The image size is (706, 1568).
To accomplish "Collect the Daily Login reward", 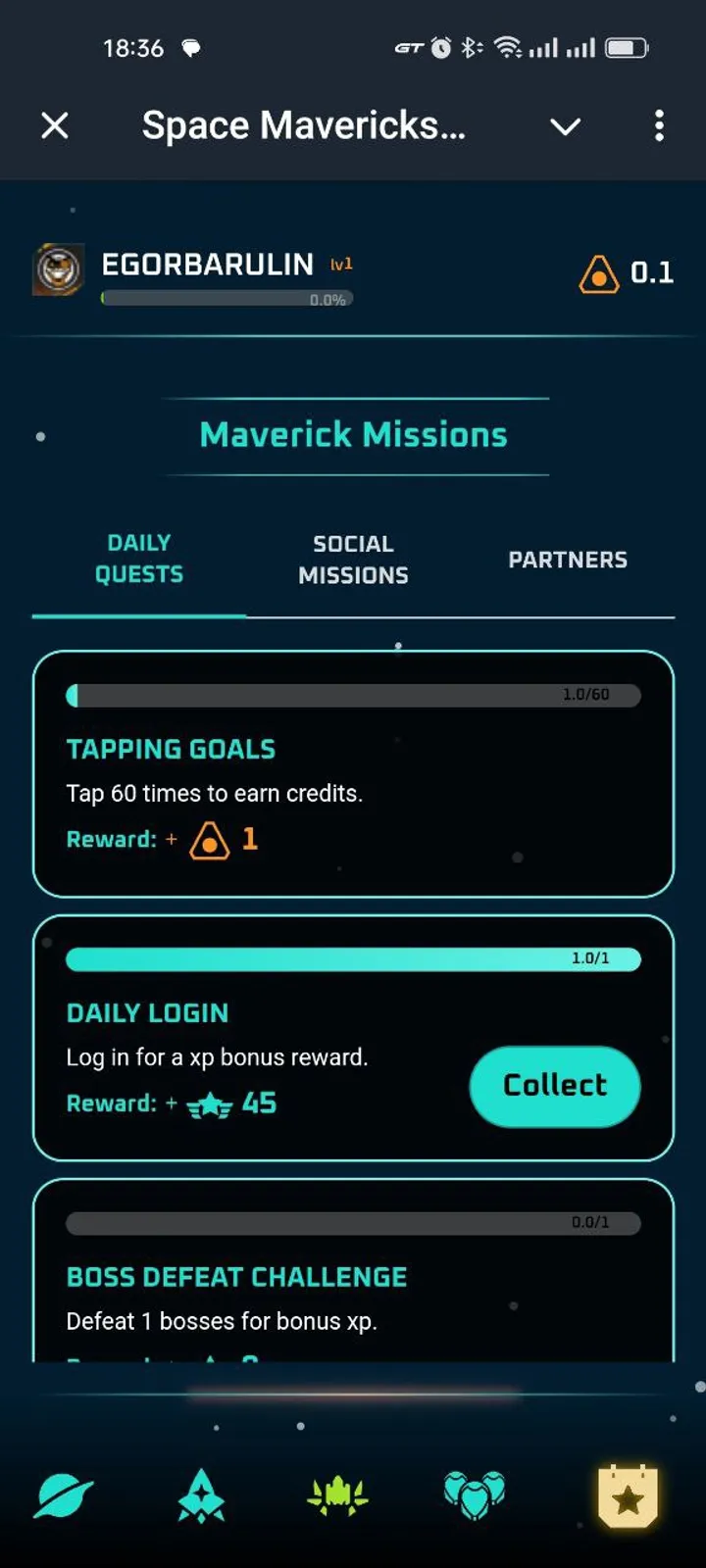I will (x=554, y=1086).
